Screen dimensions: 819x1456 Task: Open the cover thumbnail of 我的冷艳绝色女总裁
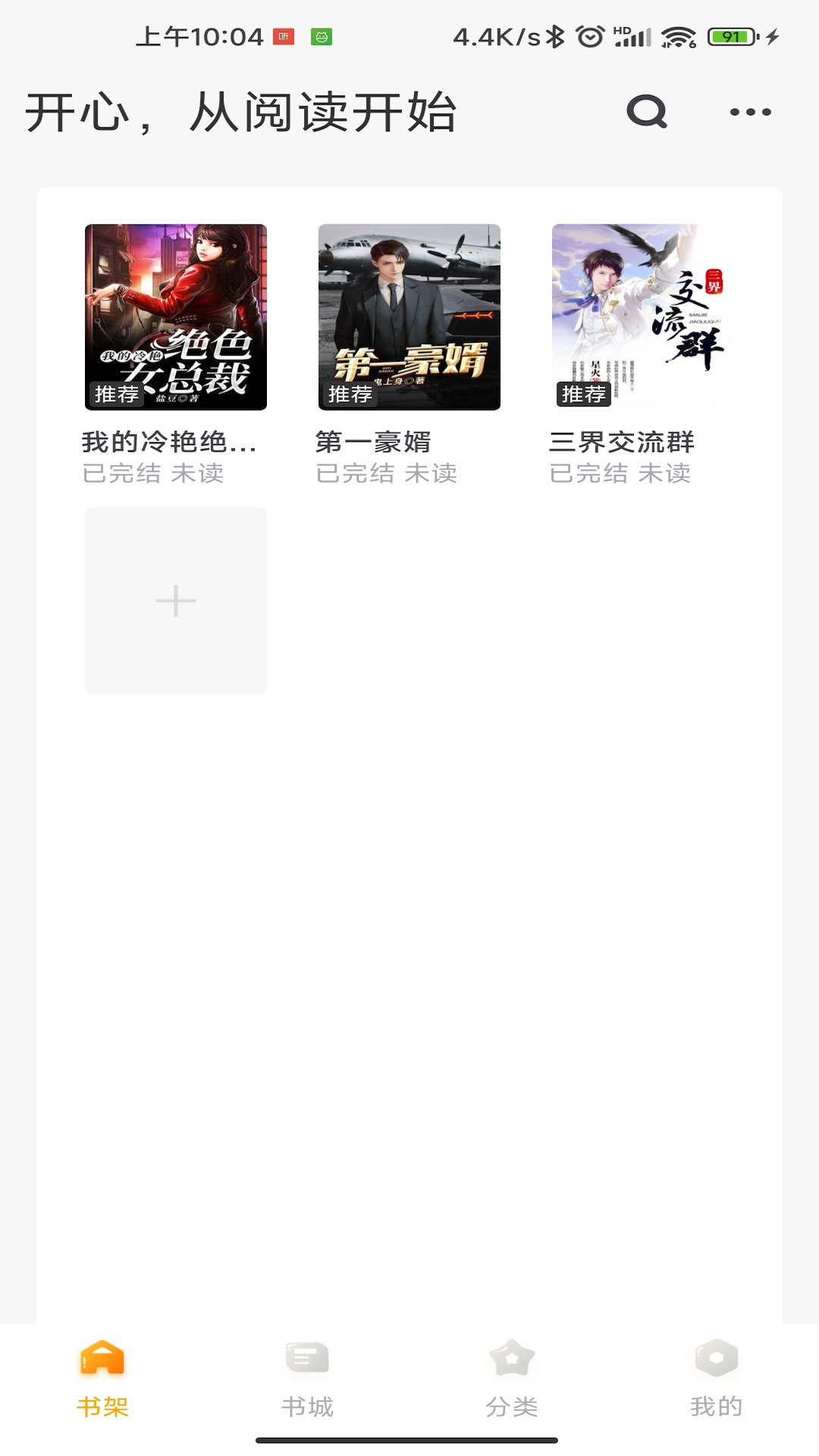175,316
